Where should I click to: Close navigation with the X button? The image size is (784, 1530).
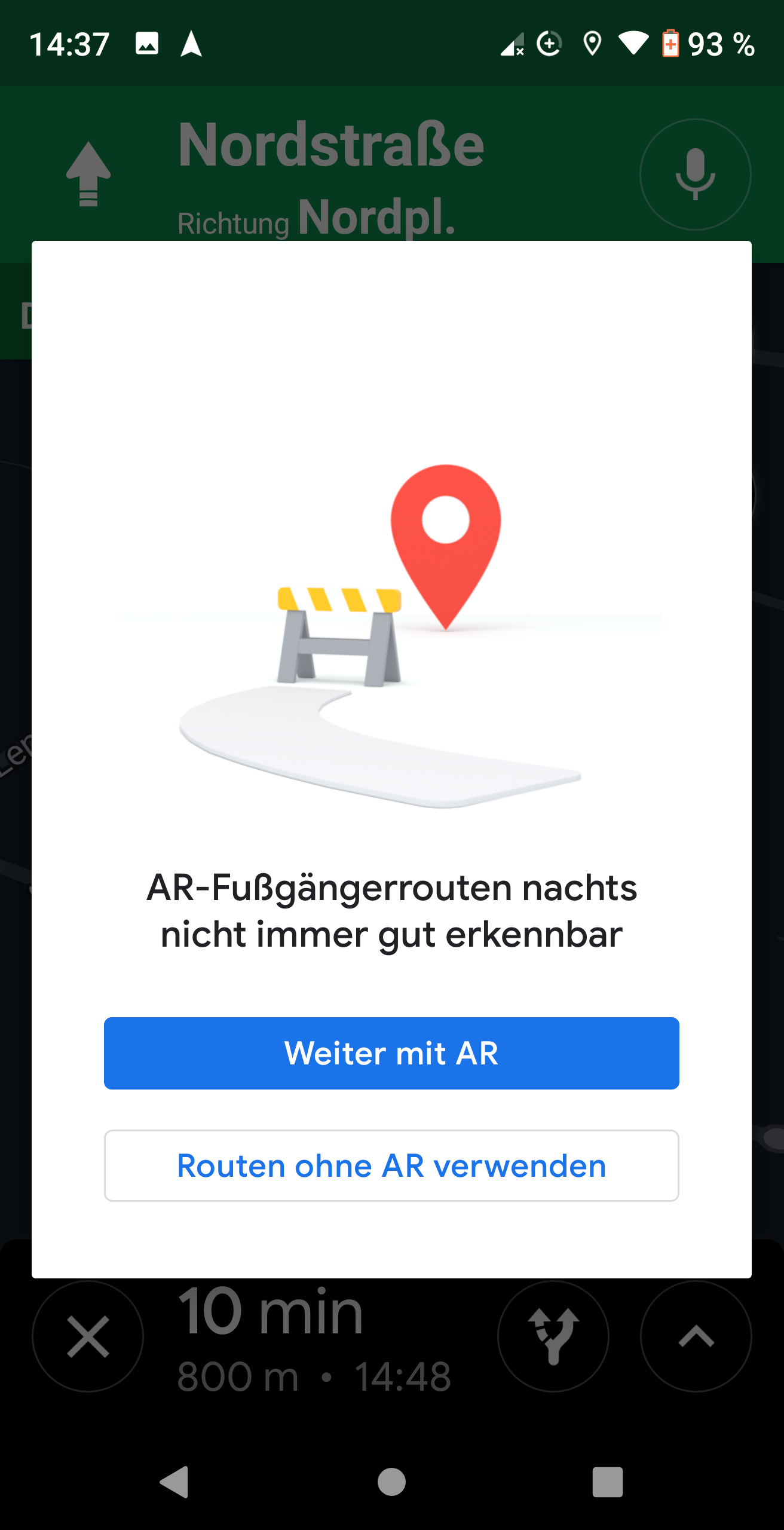coord(88,1337)
